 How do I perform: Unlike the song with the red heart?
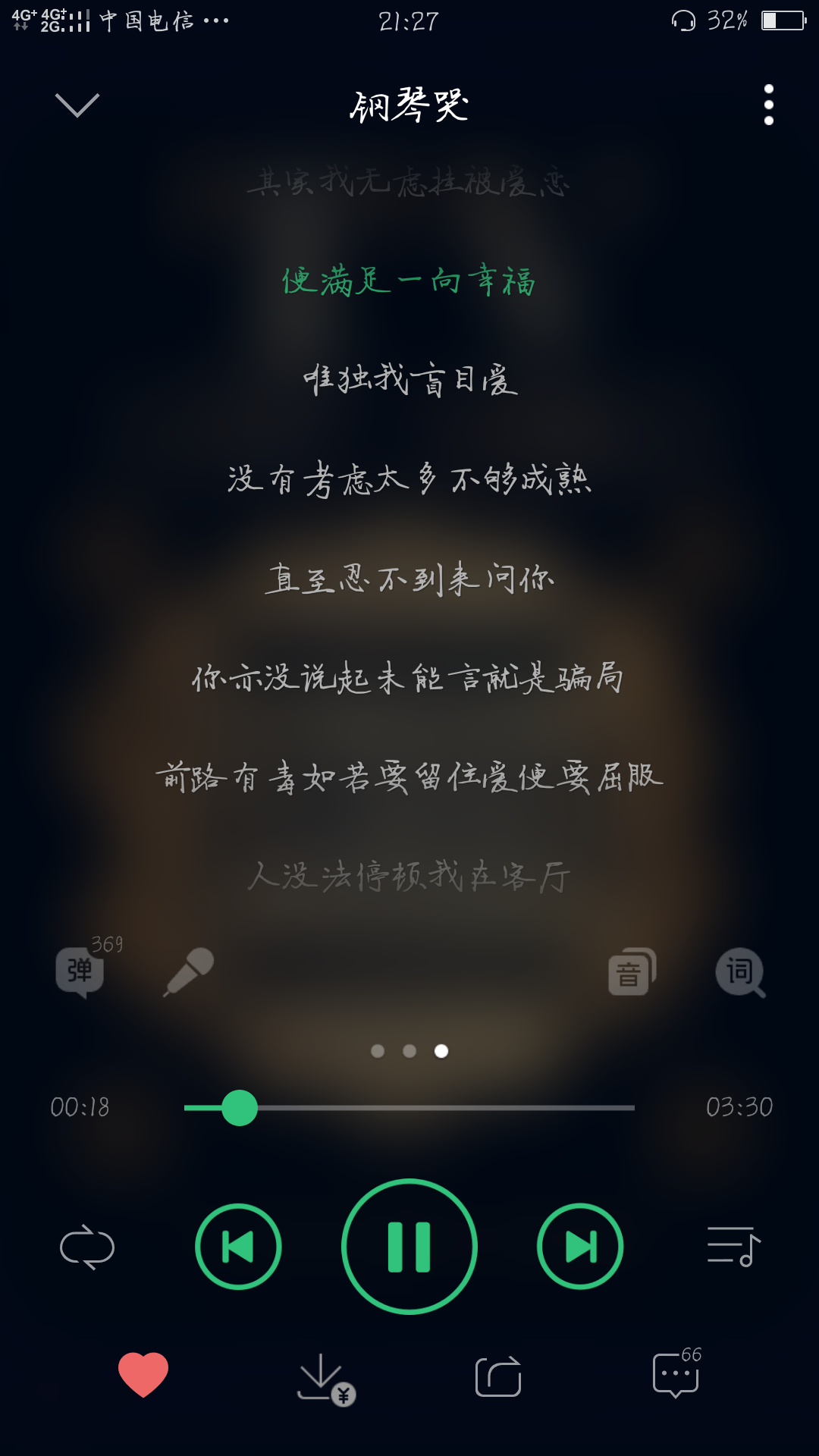(x=143, y=1374)
